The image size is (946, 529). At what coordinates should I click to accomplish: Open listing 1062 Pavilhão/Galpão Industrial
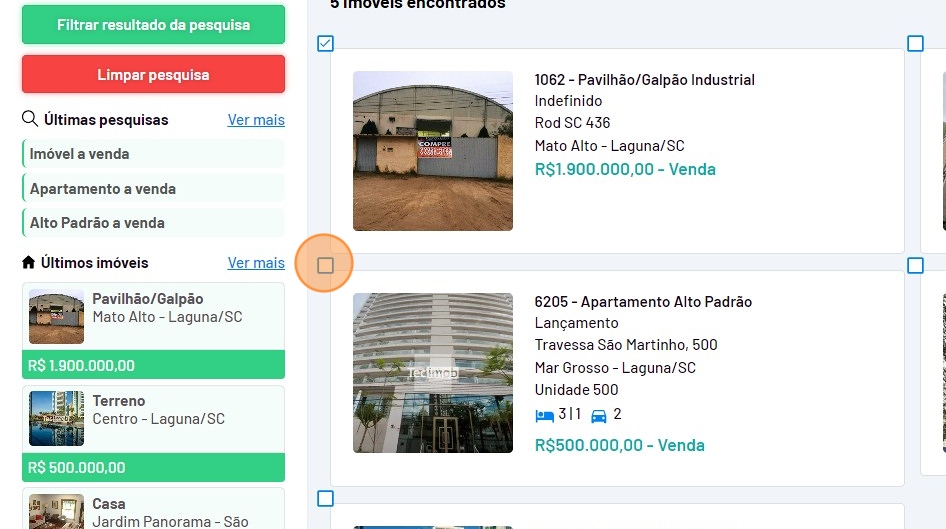coord(644,80)
